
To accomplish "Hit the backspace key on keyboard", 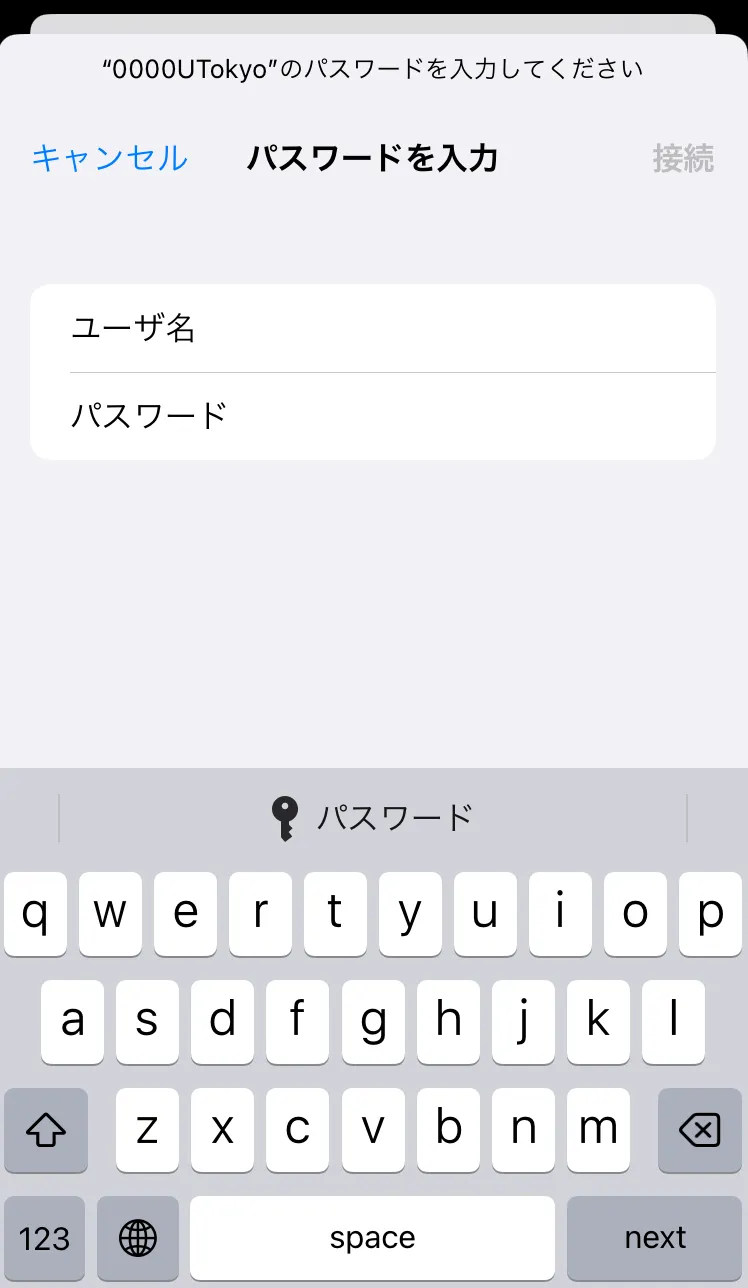I will (699, 1130).
